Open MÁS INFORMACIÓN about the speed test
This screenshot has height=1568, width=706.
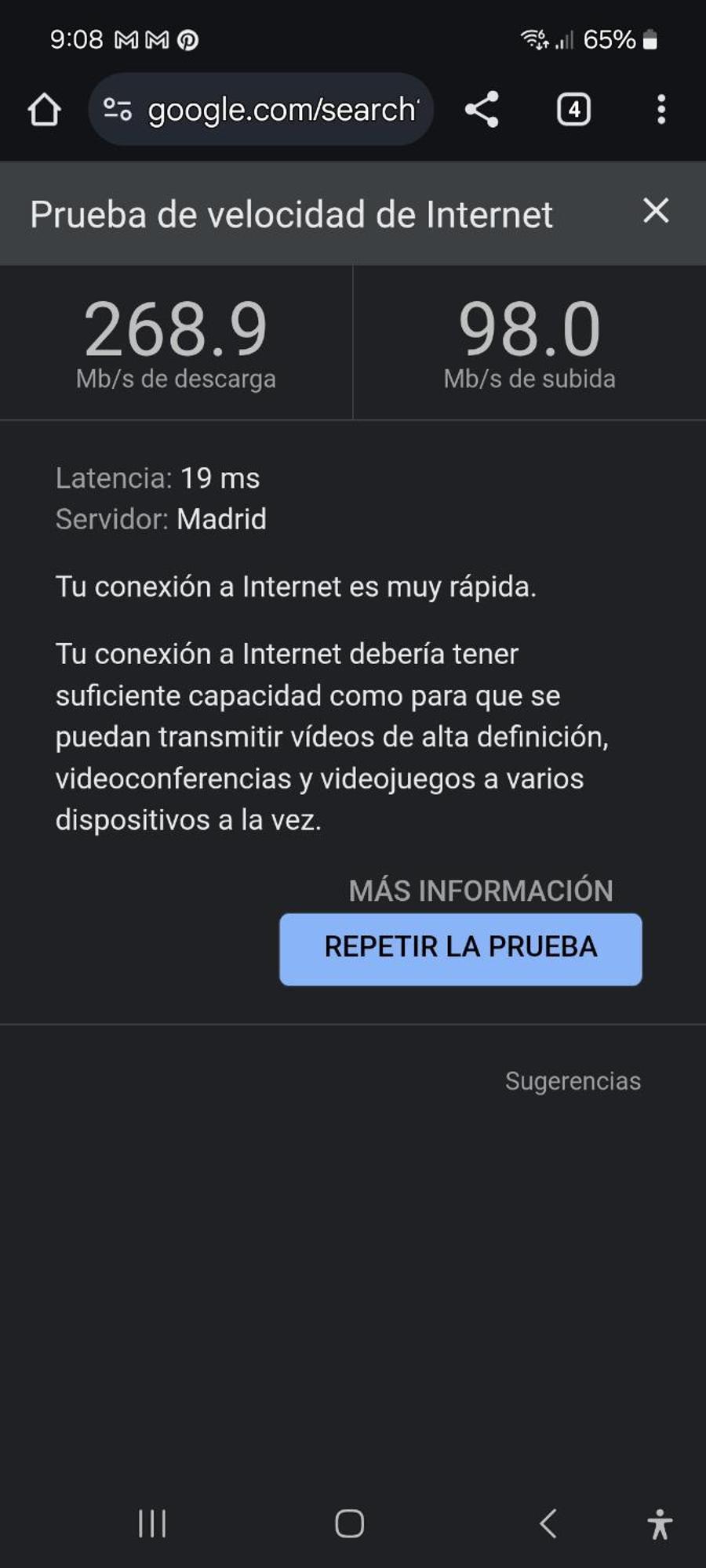tap(480, 891)
